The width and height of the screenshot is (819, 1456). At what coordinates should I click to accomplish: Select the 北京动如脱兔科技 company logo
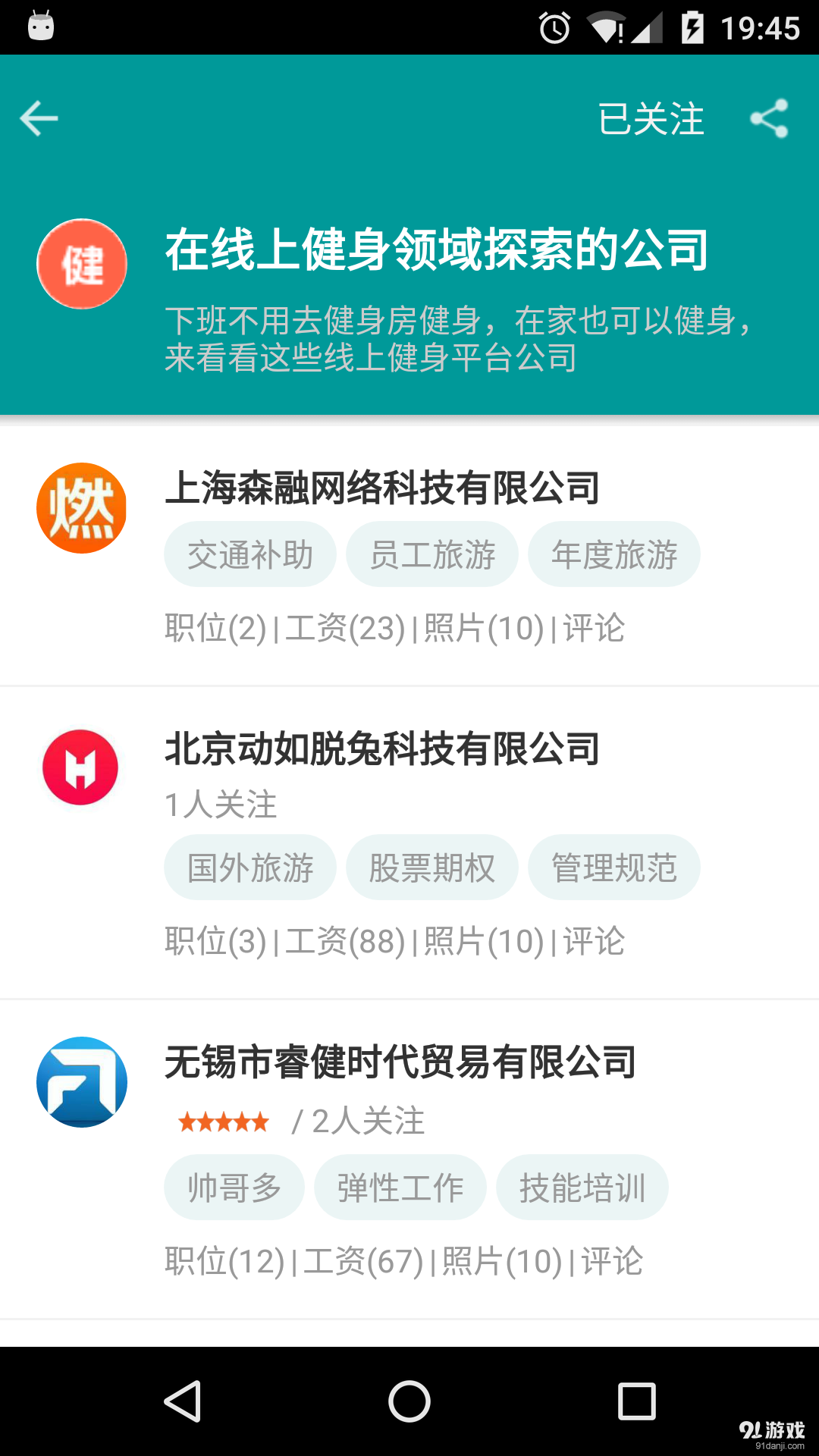tap(82, 766)
